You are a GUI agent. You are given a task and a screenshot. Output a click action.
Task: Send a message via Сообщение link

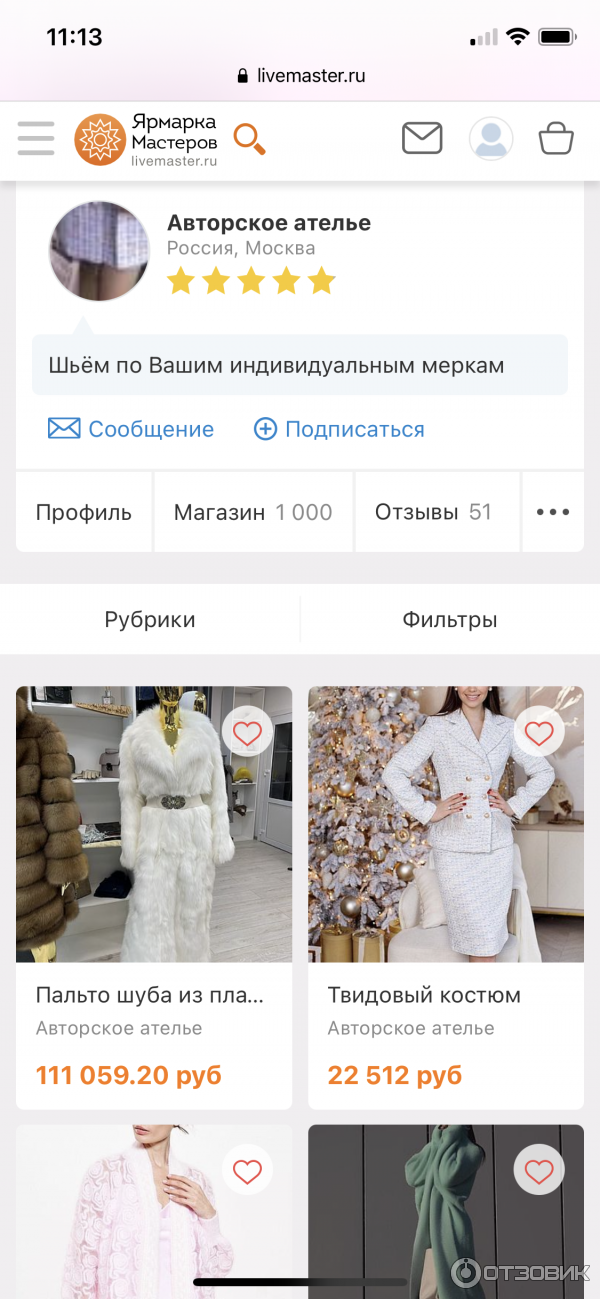[x=131, y=429]
